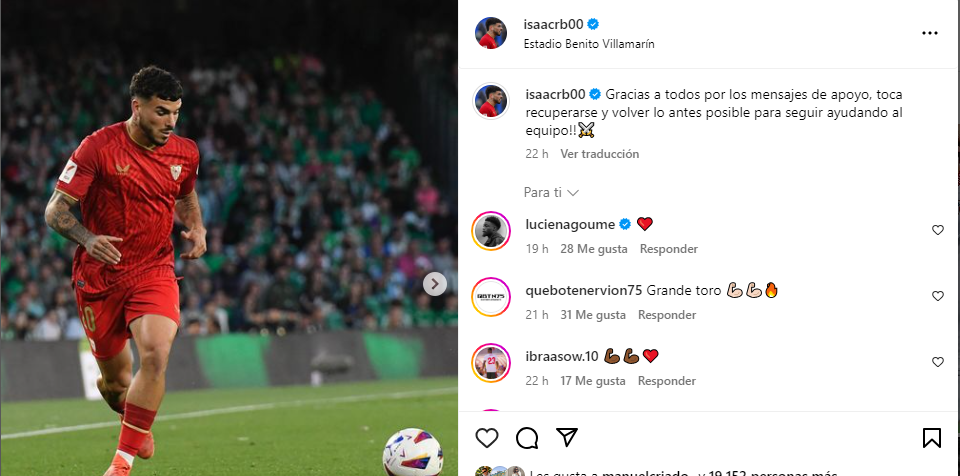Screen dimensions: 960x476
Task: Open lucienagoume's profile
Action: 570,224
